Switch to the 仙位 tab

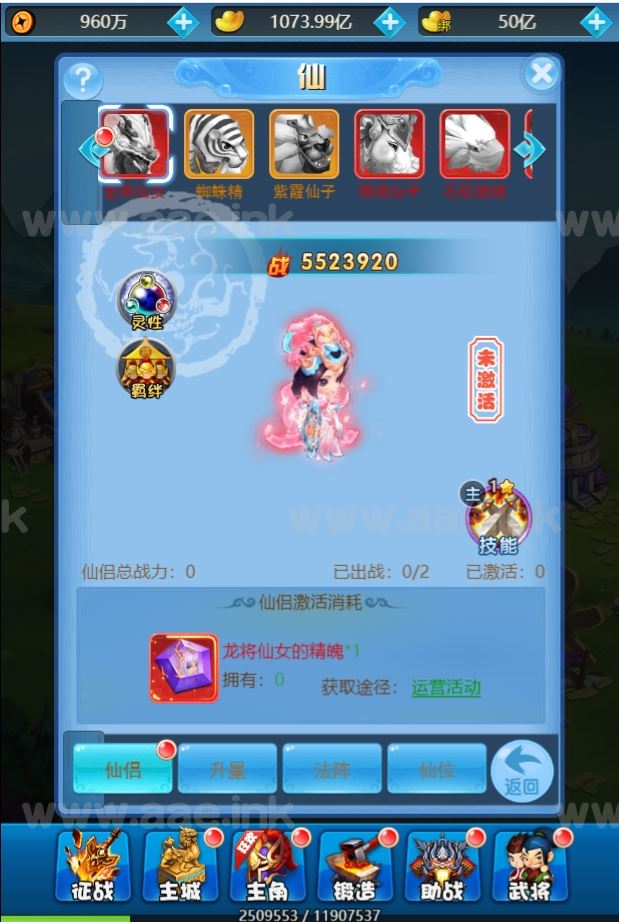click(436, 769)
